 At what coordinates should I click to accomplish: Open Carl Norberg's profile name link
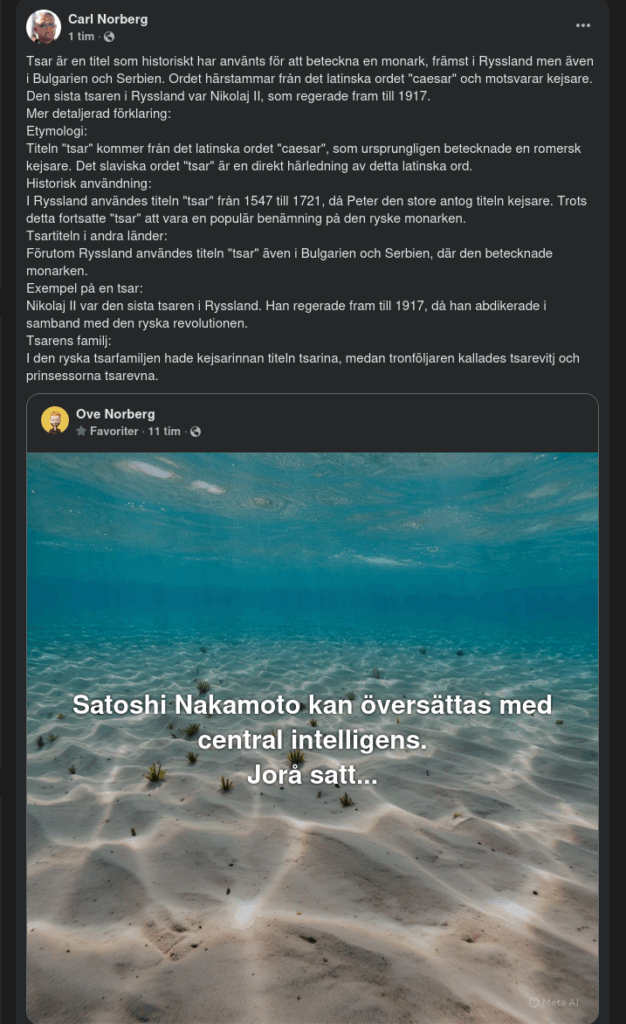[107, 19]
